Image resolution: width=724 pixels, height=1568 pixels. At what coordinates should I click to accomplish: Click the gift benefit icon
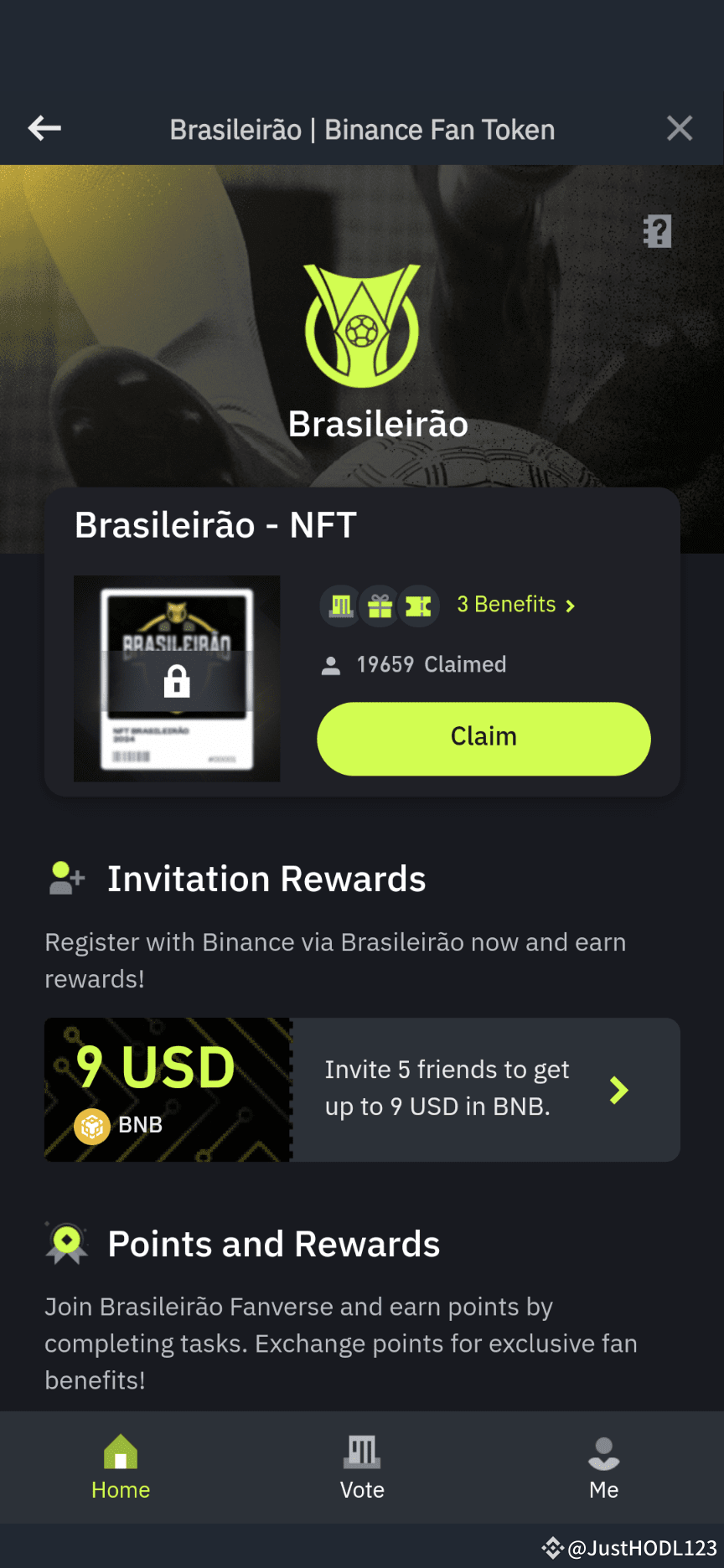[x=379, y=605]
